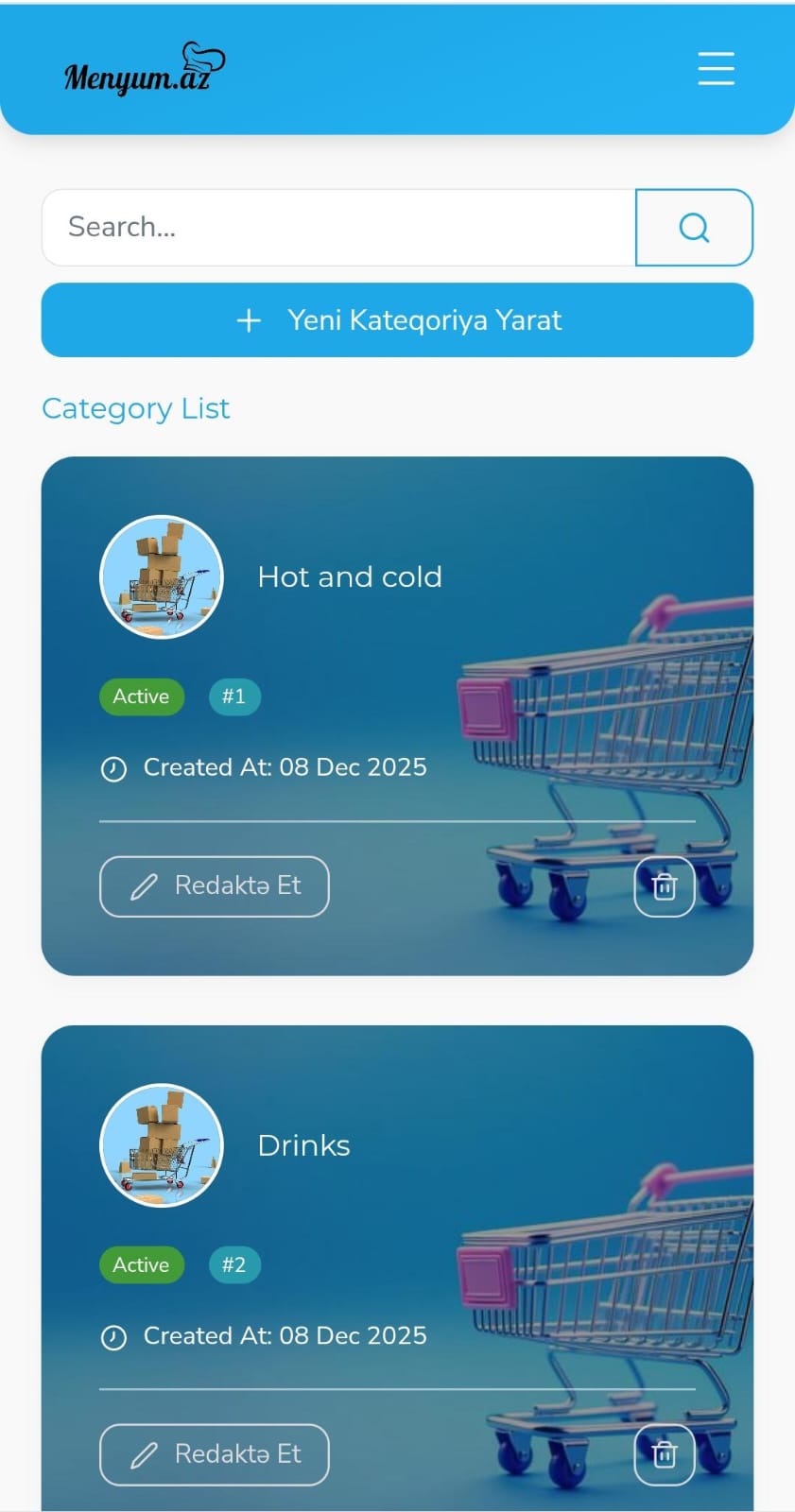Tap the Menyum.az logo
Screen dimensions: 795x1512
pyautogui.click(x=144, y=70)
